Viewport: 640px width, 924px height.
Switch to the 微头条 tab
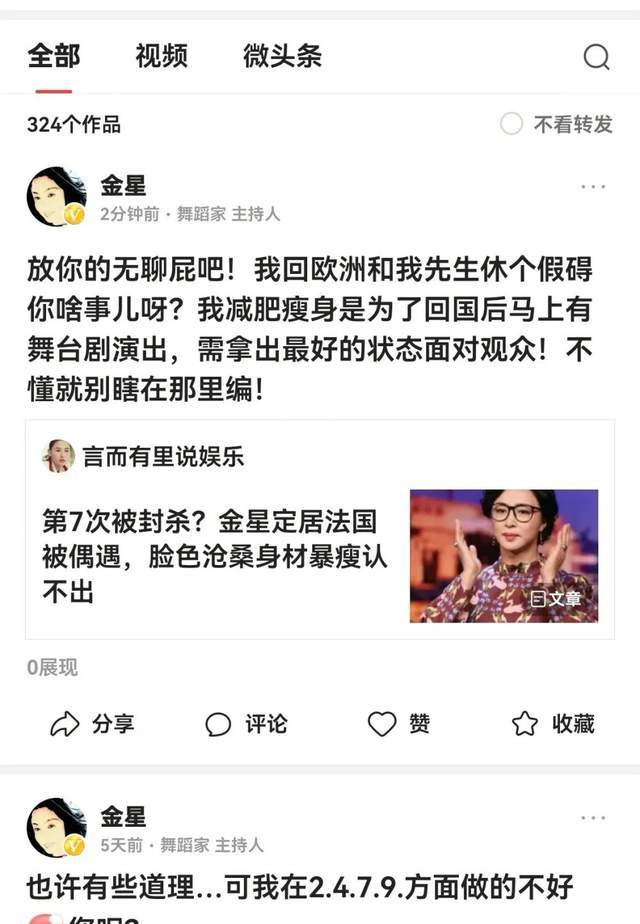[282, 56]
